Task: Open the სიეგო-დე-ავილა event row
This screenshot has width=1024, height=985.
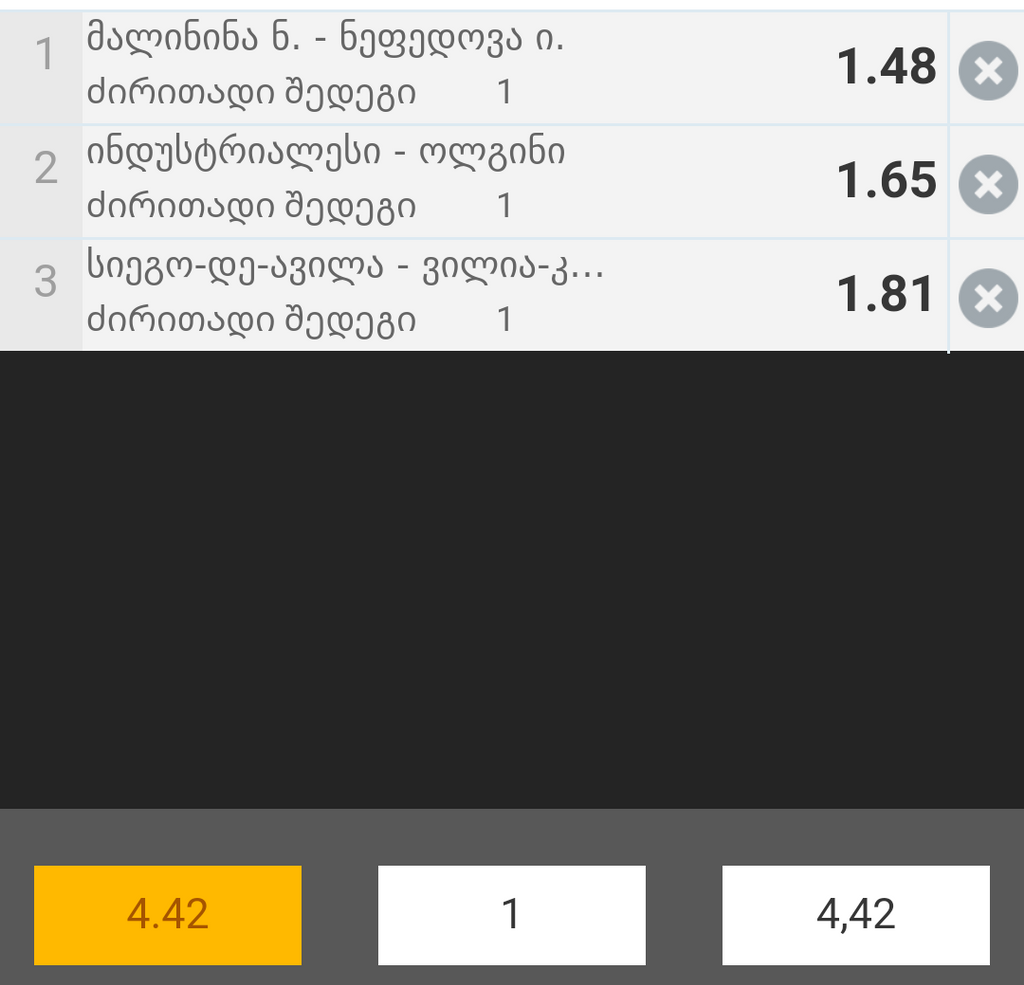Action: (x=460, y=295)
